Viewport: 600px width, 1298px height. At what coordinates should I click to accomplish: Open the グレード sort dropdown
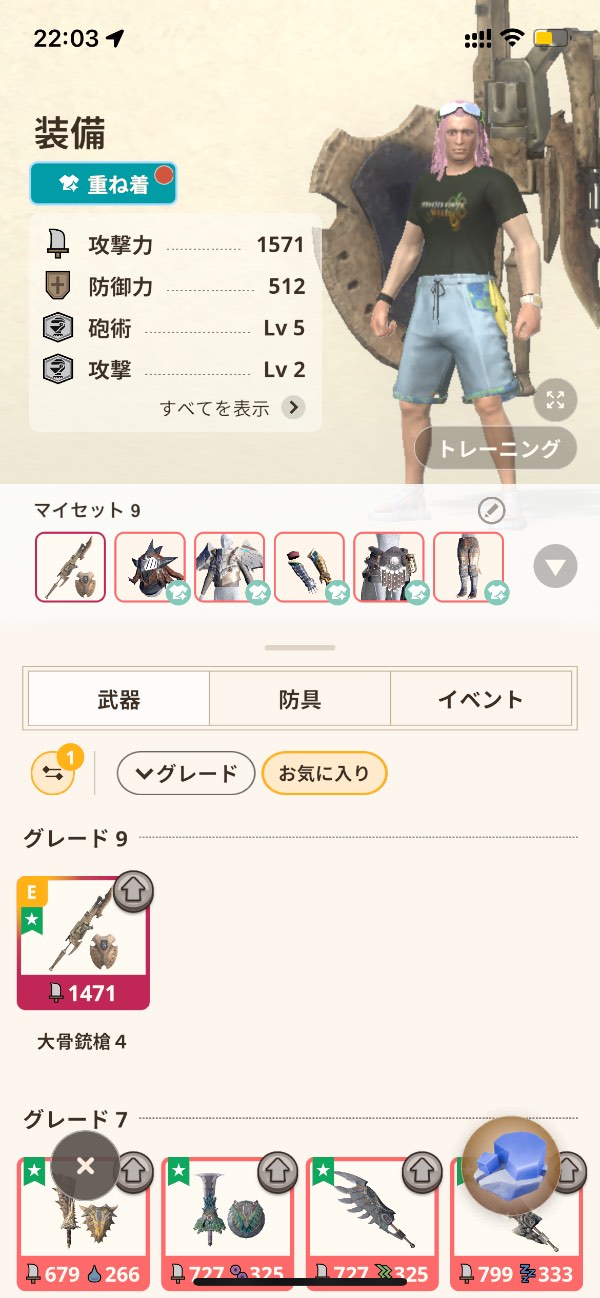pyautogui.click(x=186, y=773)
